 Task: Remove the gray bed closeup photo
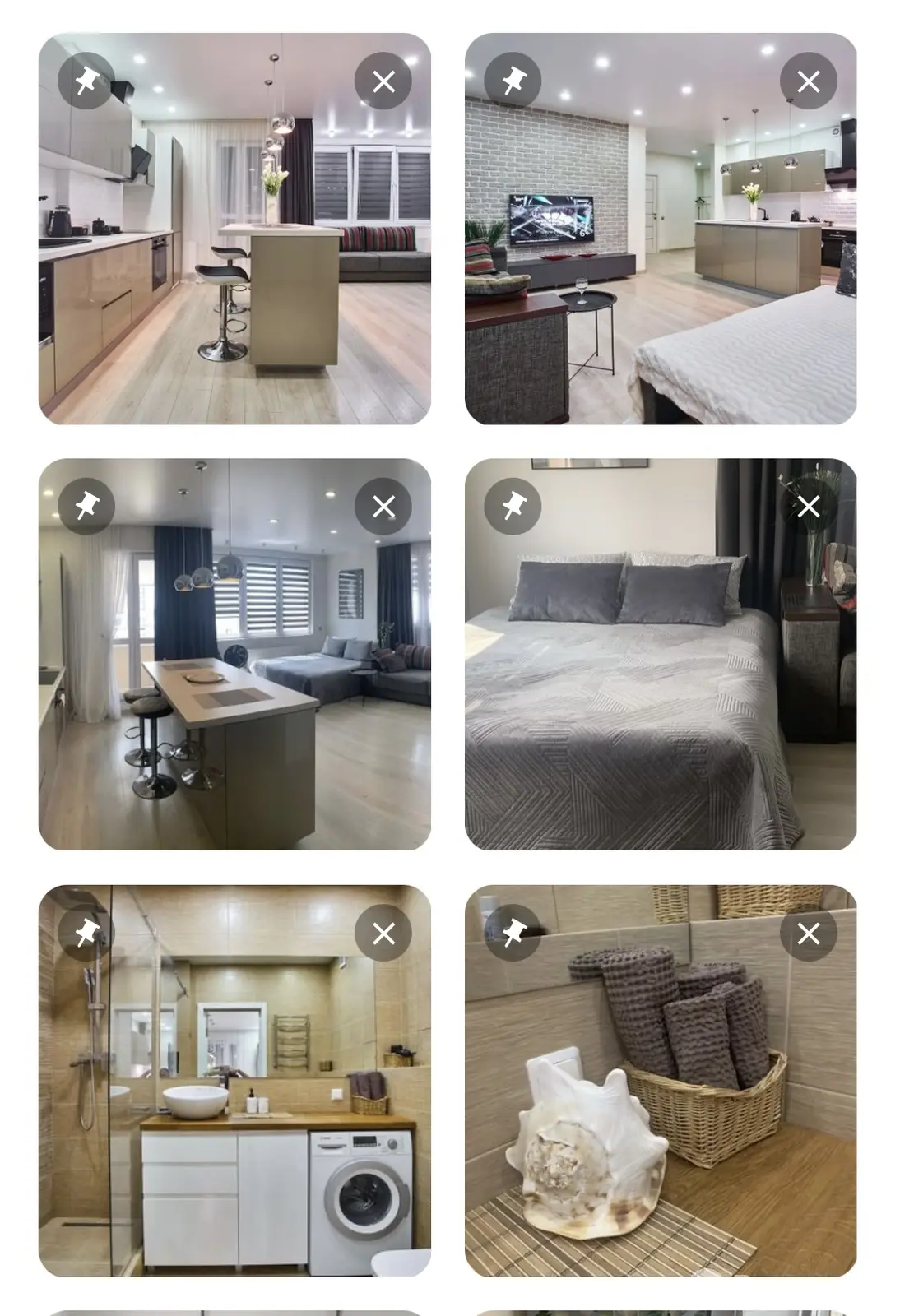[809, 506]
